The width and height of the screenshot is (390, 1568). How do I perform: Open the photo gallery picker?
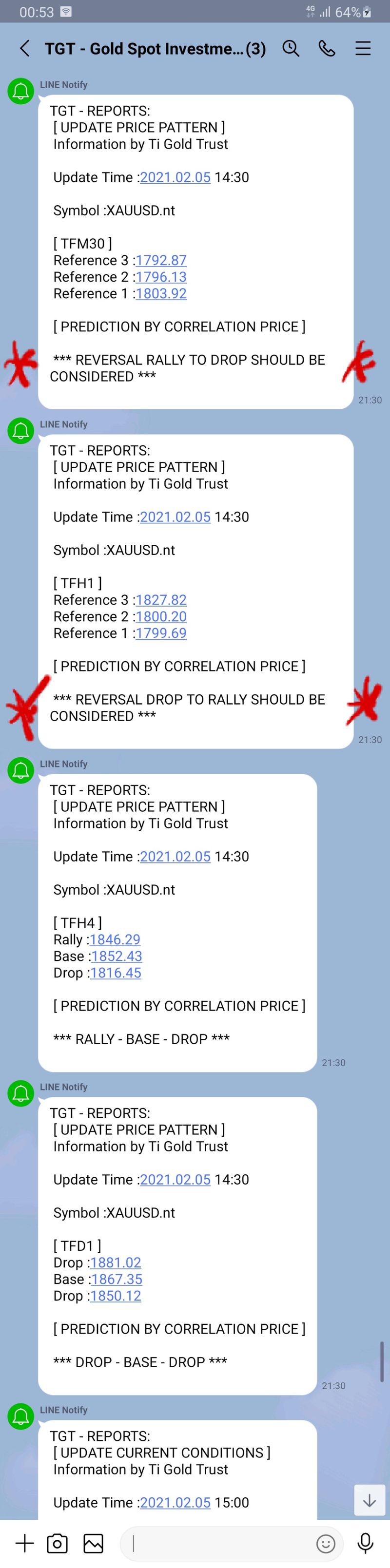93,1543
